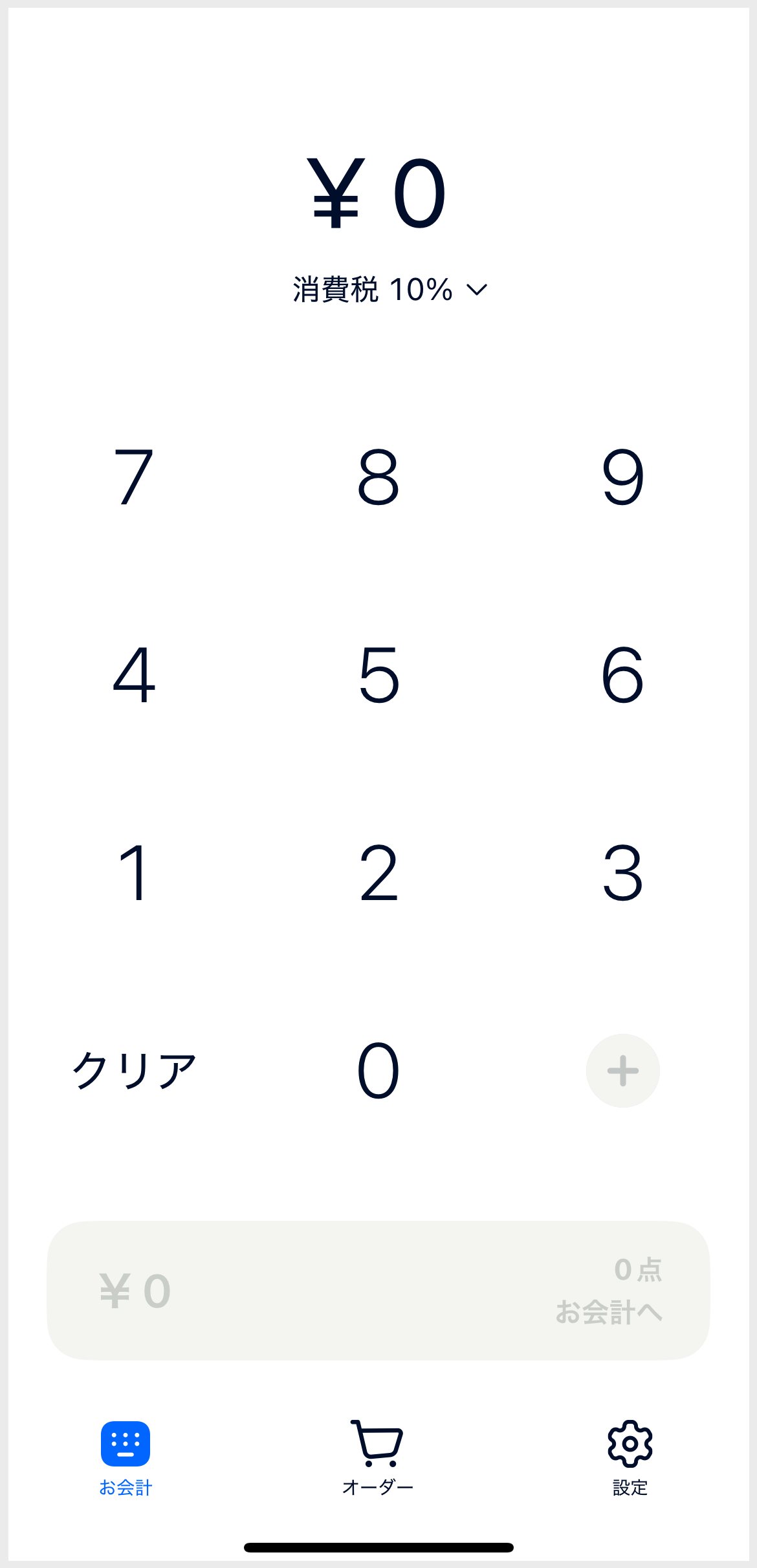This screenshot has width=757, height=1568.
Task: Enter digit 2
Action: coord(378,873)
